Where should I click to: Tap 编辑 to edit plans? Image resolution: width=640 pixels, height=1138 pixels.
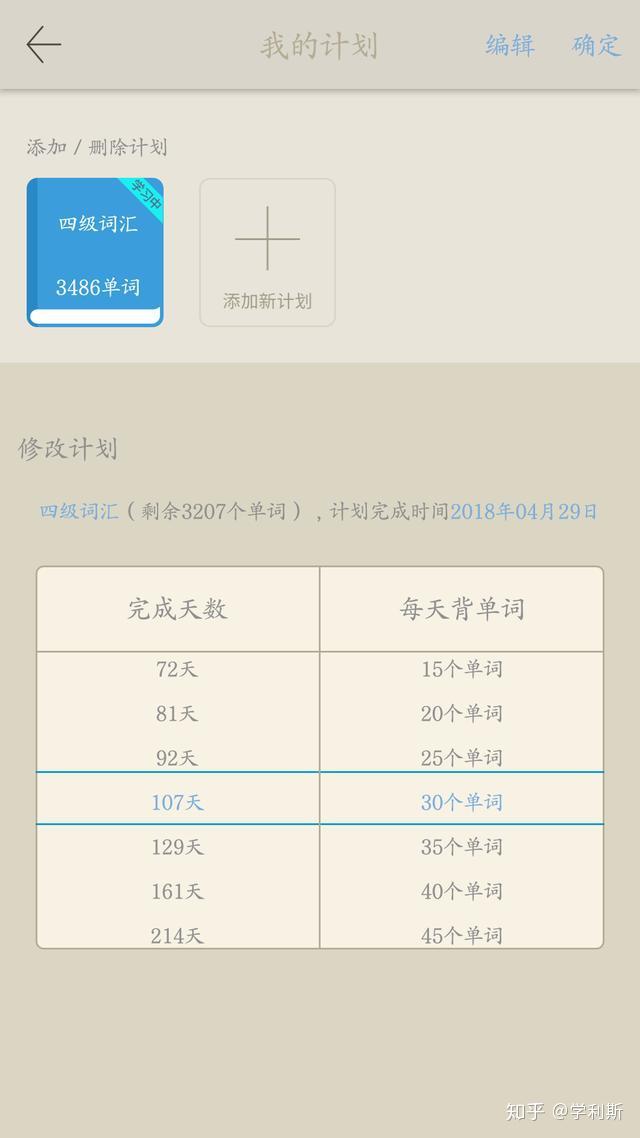(510, 45)
